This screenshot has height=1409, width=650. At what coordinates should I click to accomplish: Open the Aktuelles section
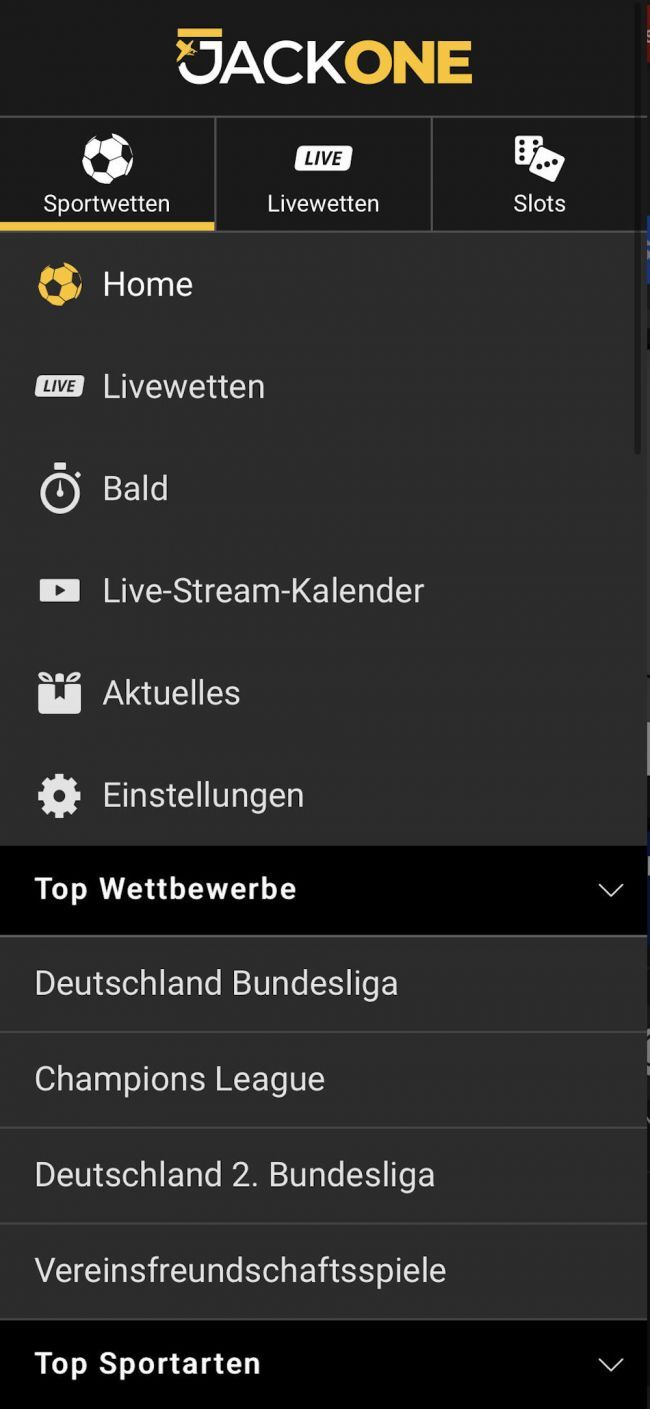point(171,692)
